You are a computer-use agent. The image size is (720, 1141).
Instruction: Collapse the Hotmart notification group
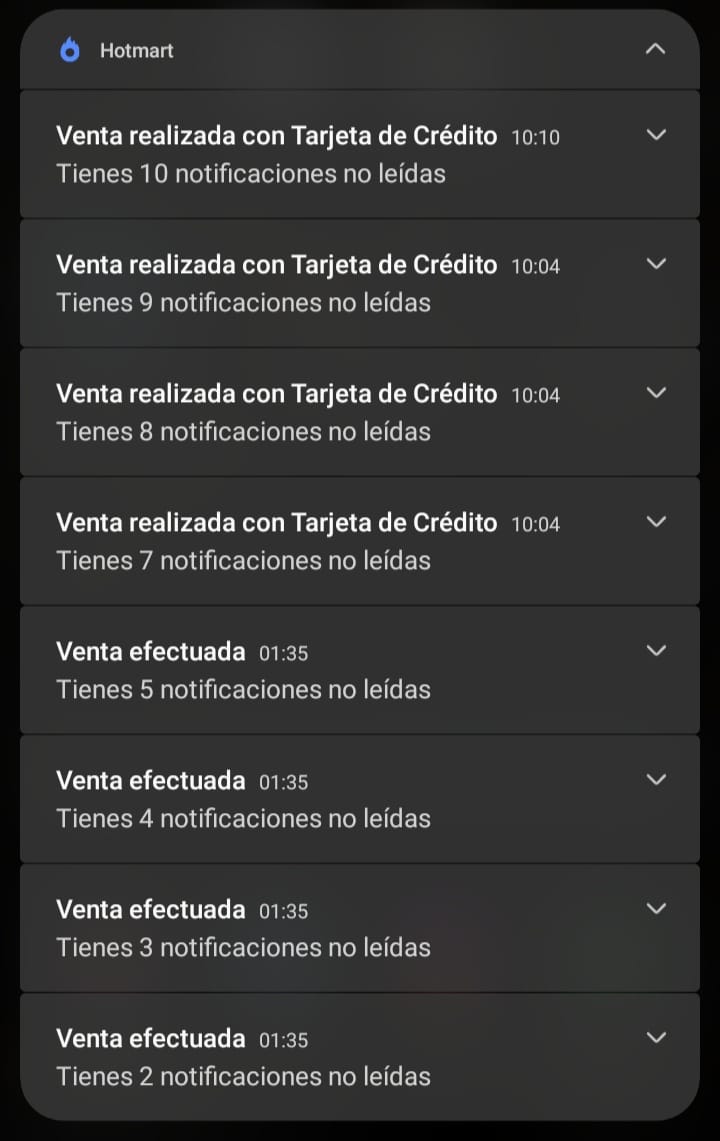tap(656, 48)
